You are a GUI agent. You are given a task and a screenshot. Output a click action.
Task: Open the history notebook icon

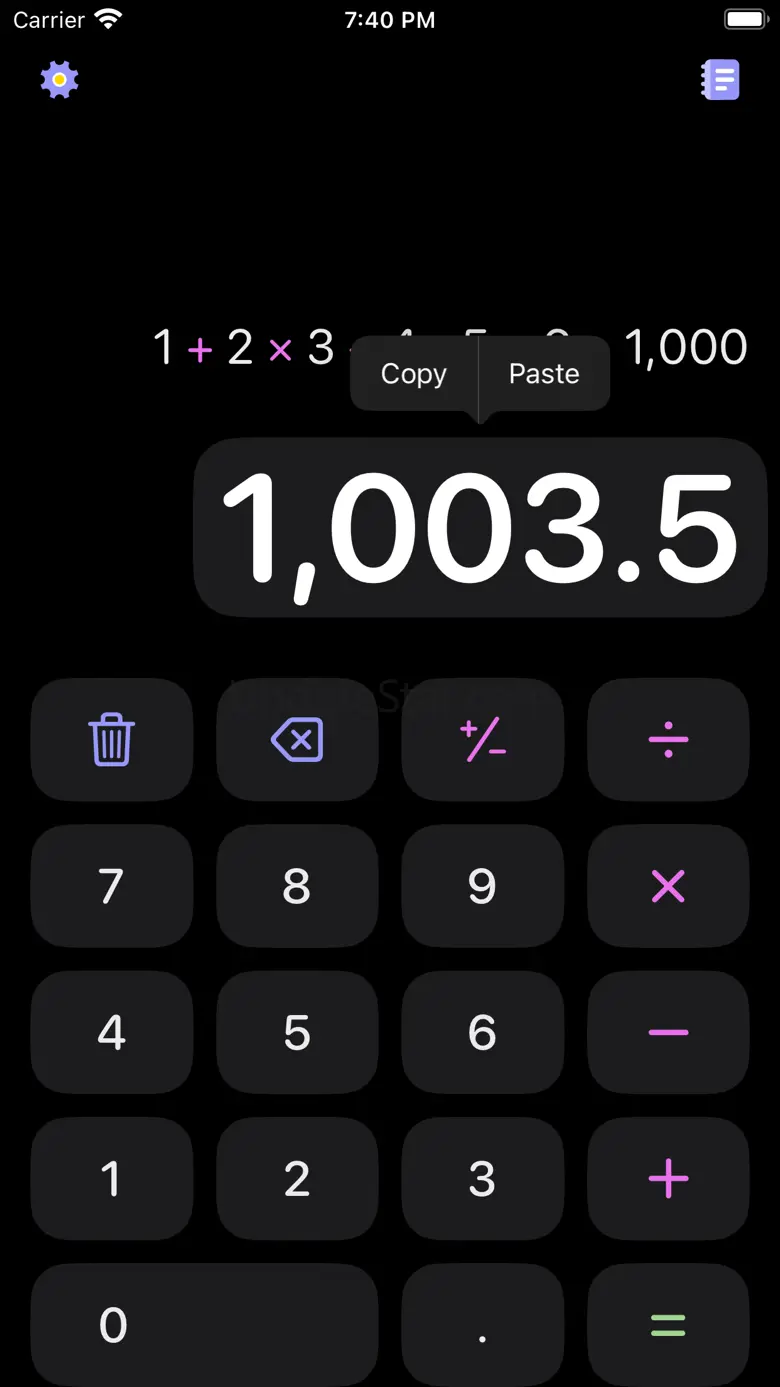[720, 80]
